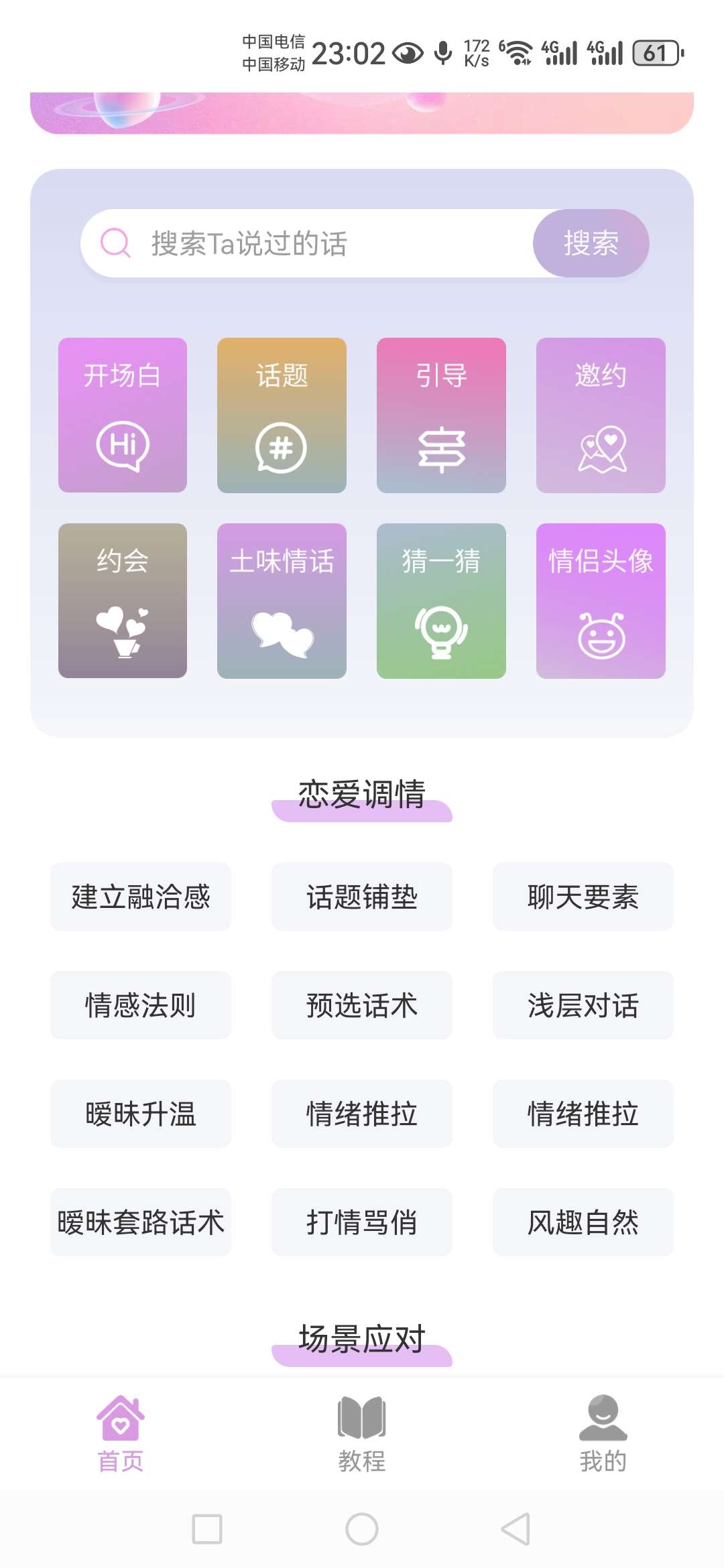The height and width of the screenshot is (1568, 724).
Task: Select the 风趣自然 category
Action: pyautogui.click(x=583, y=1222)
